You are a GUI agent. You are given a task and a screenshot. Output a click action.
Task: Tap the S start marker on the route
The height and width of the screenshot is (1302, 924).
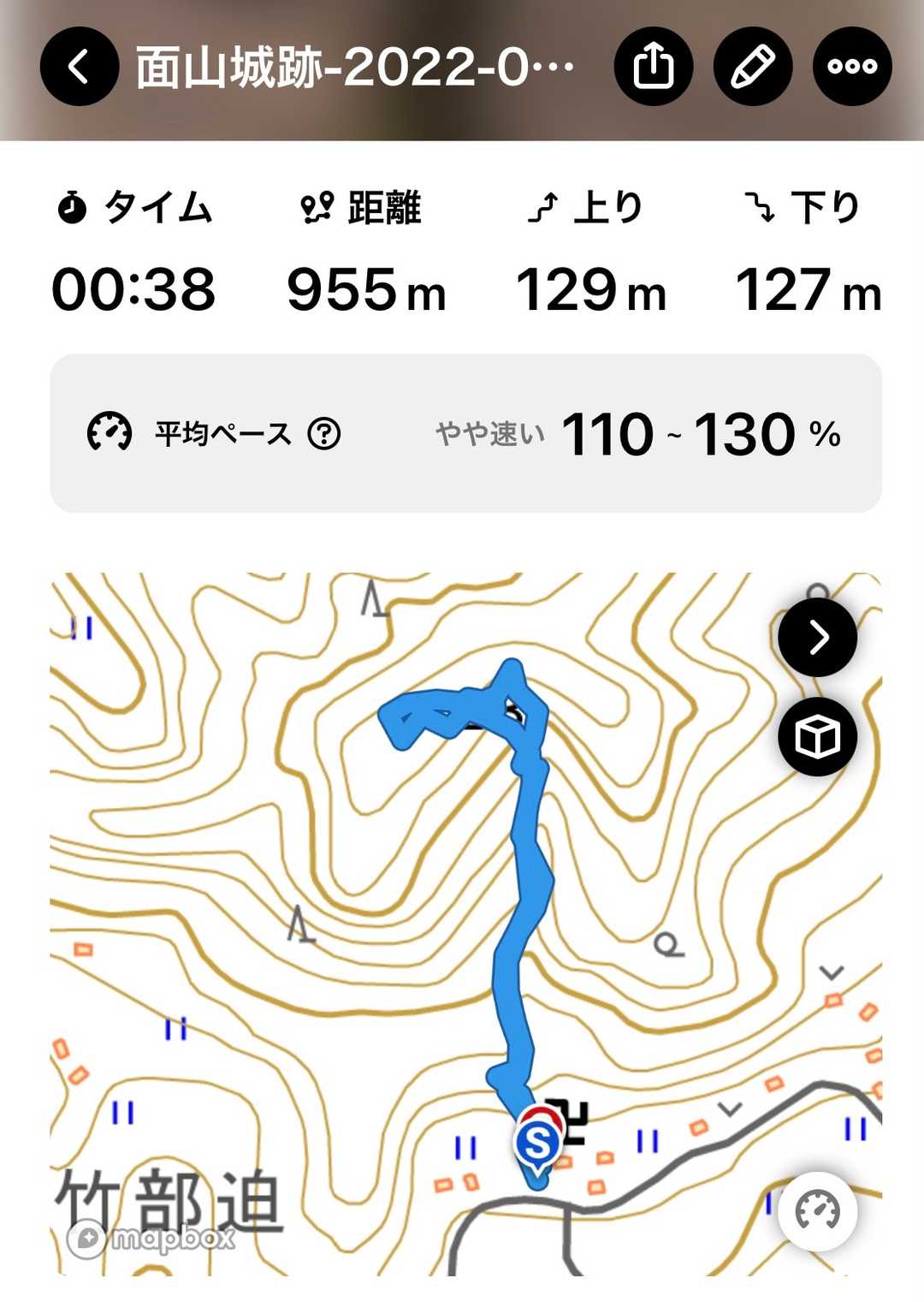pos(537,1142)
